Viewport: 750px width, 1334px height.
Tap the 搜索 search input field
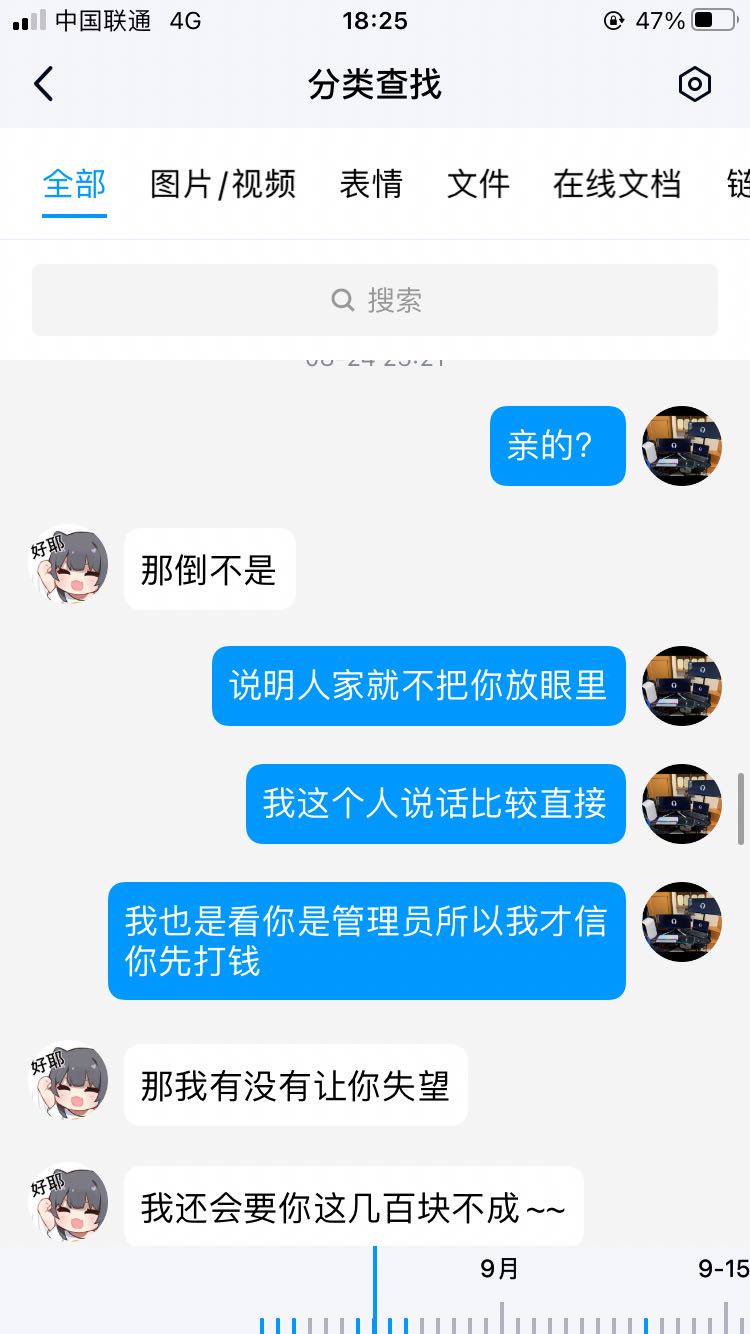pyautogui.click(x=375, y=299)
